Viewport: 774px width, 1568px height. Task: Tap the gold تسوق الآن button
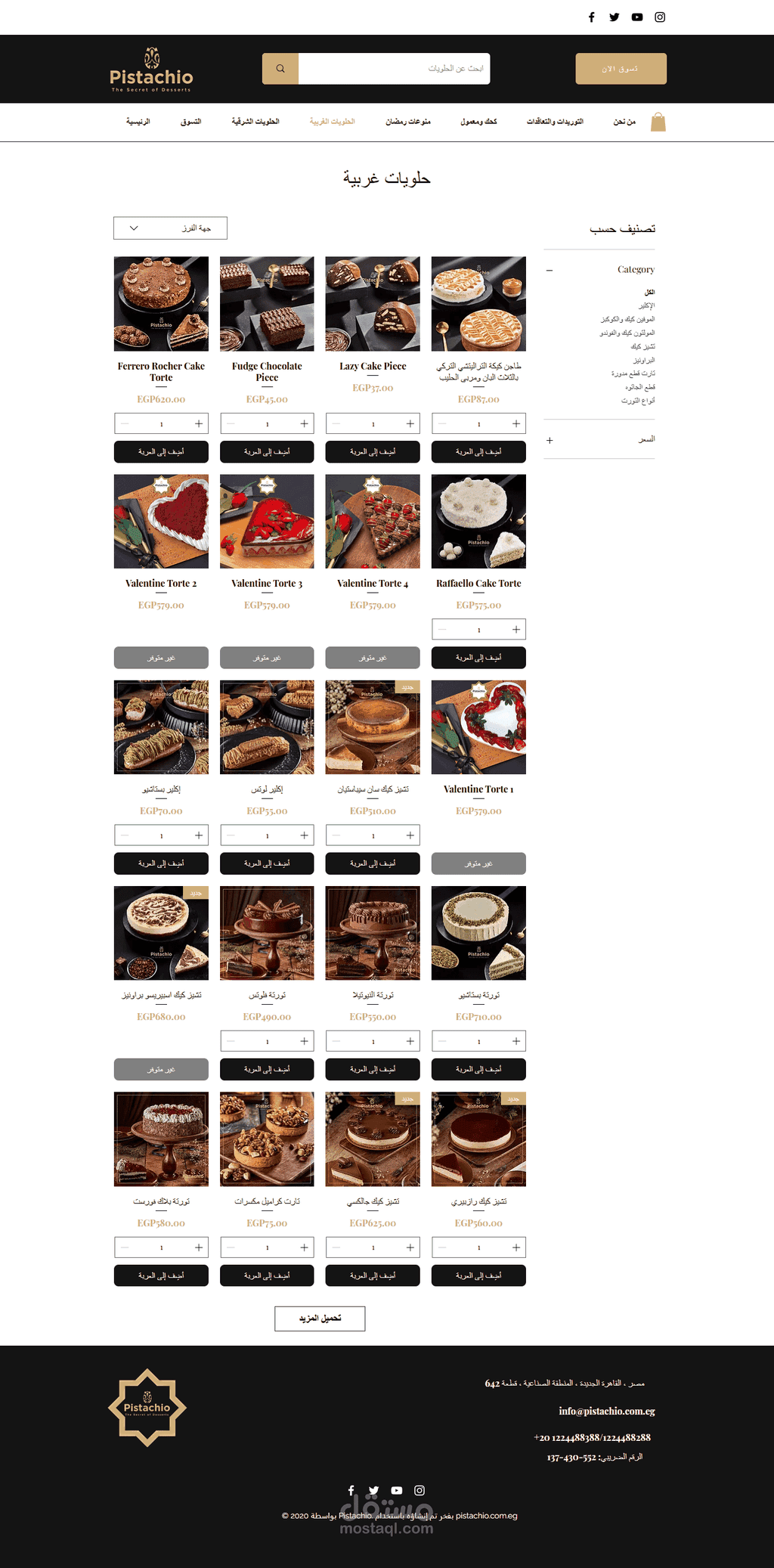tap(621, 69)
